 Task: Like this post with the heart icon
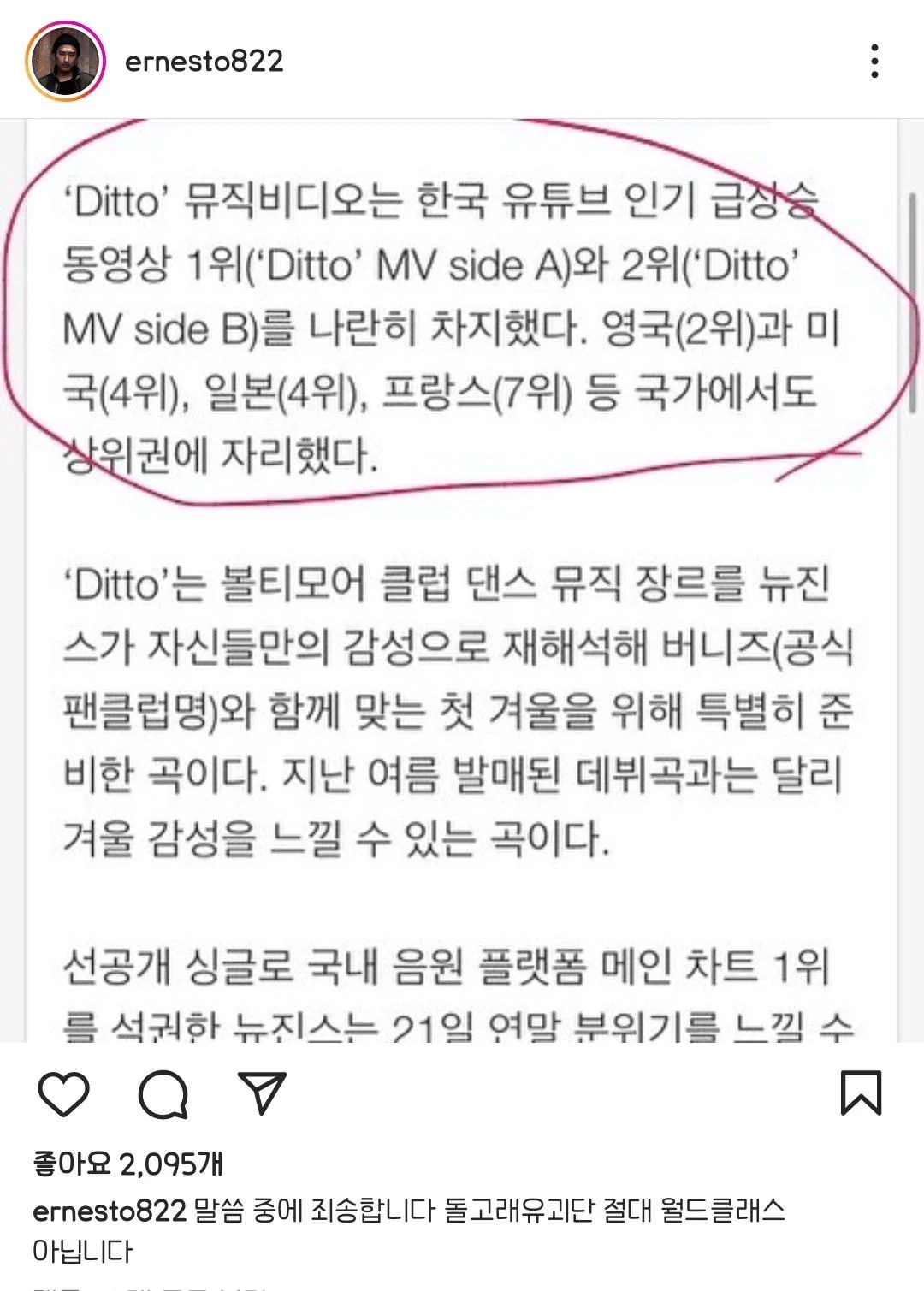coord(64,1093)
